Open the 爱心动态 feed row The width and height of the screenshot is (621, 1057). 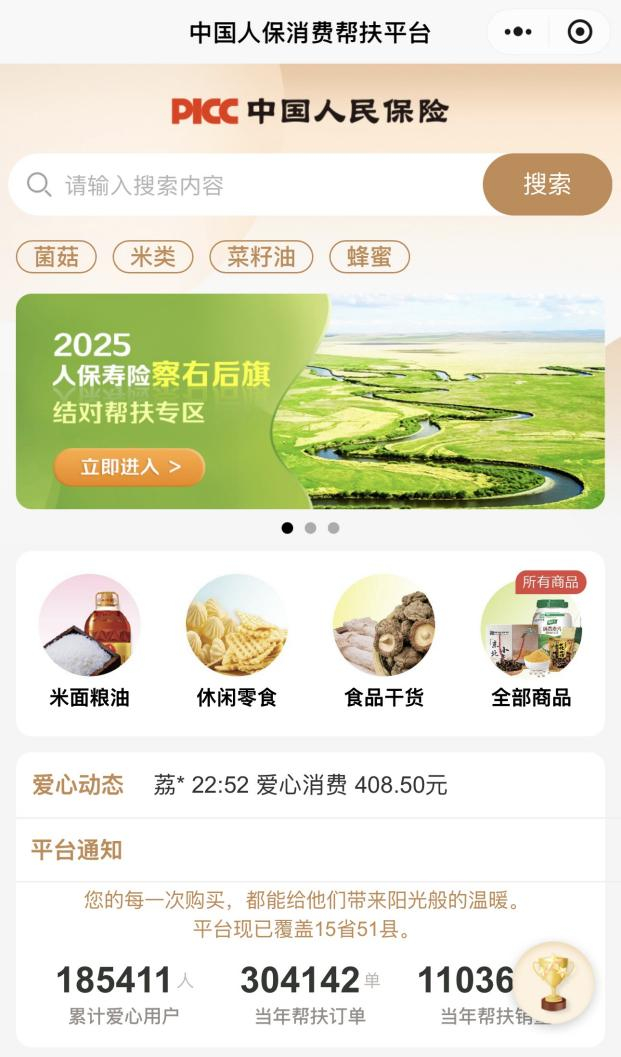coord(310,785)
